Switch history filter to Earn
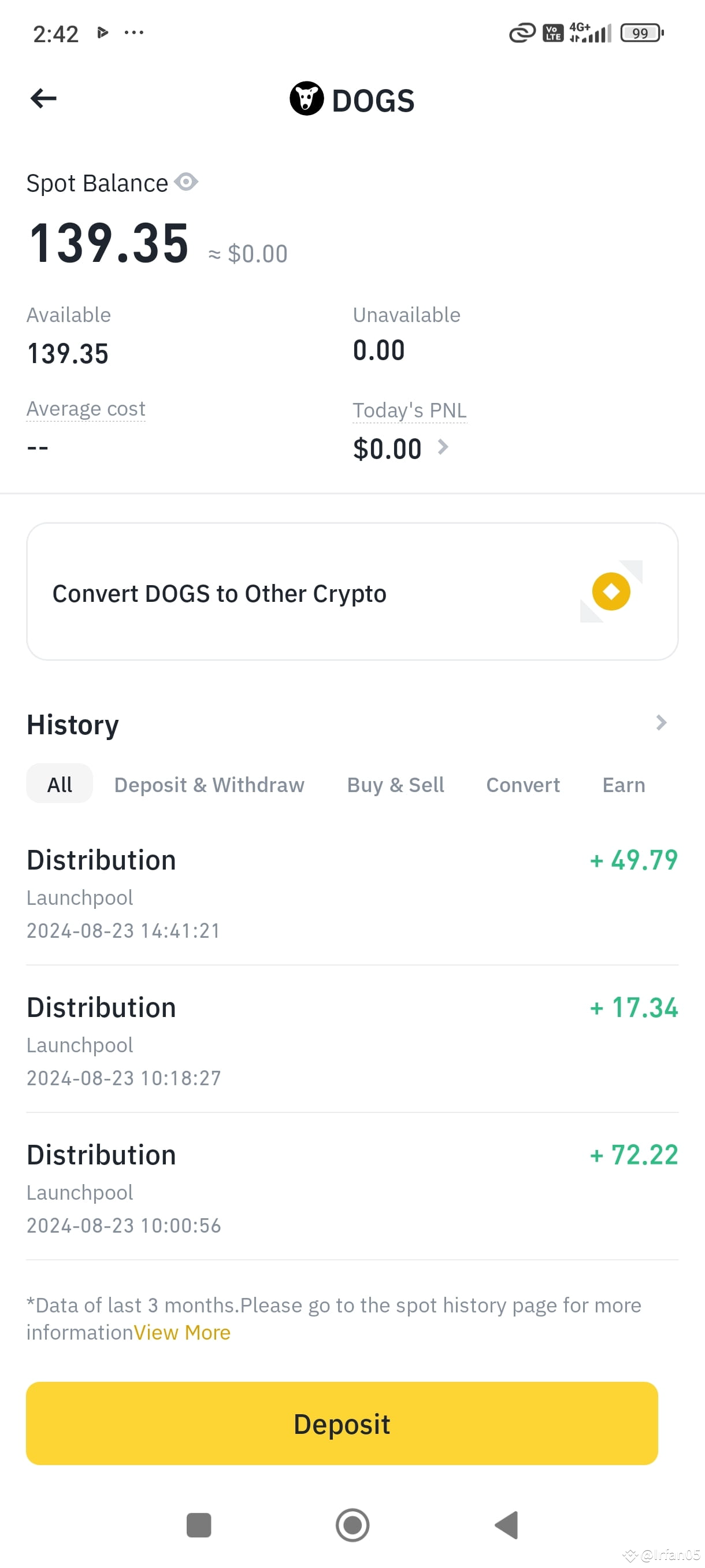Image resolution: width=705 pixels, height=1568 pixels. pos(623,784)
